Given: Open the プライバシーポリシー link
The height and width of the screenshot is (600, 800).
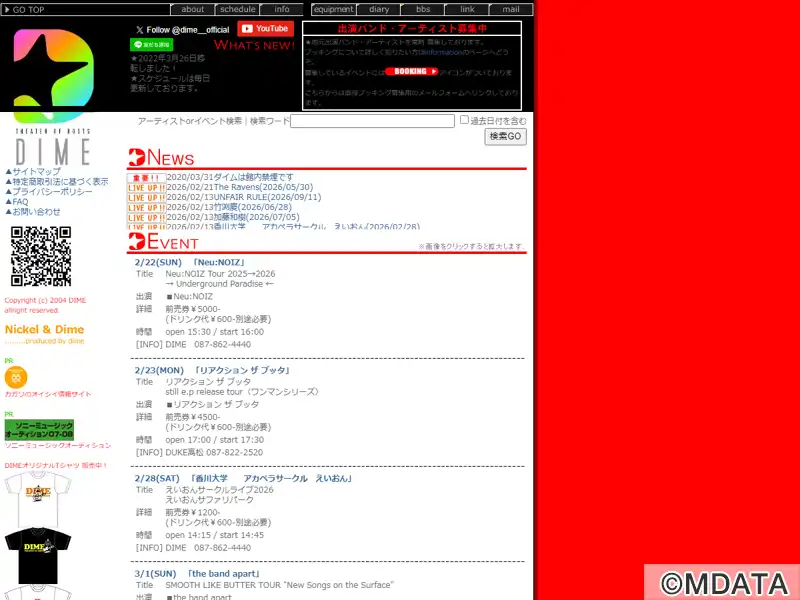Looking at the screenshot, I should coord(51,192).
